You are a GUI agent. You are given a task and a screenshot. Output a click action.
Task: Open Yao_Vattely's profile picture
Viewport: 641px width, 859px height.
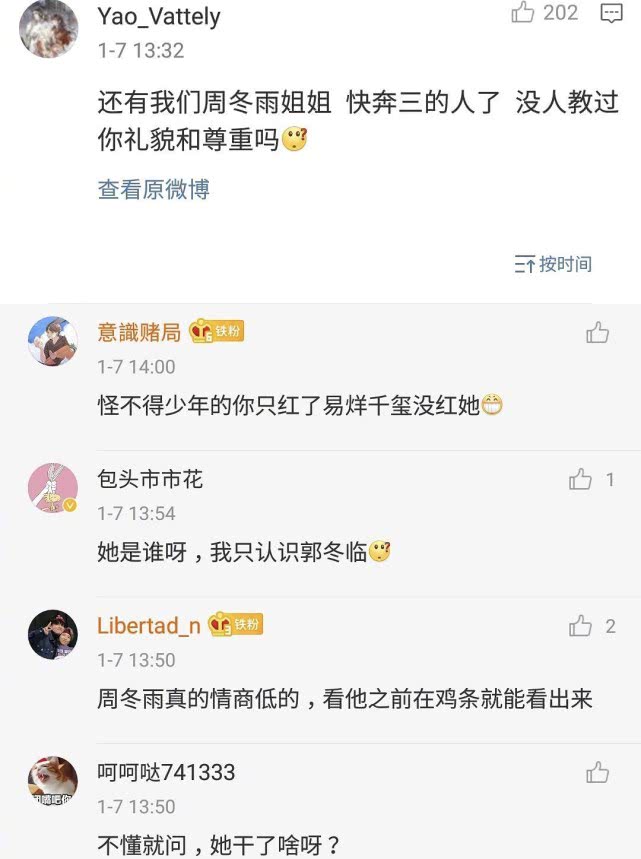pyautogui.click(x=49, y=27)
